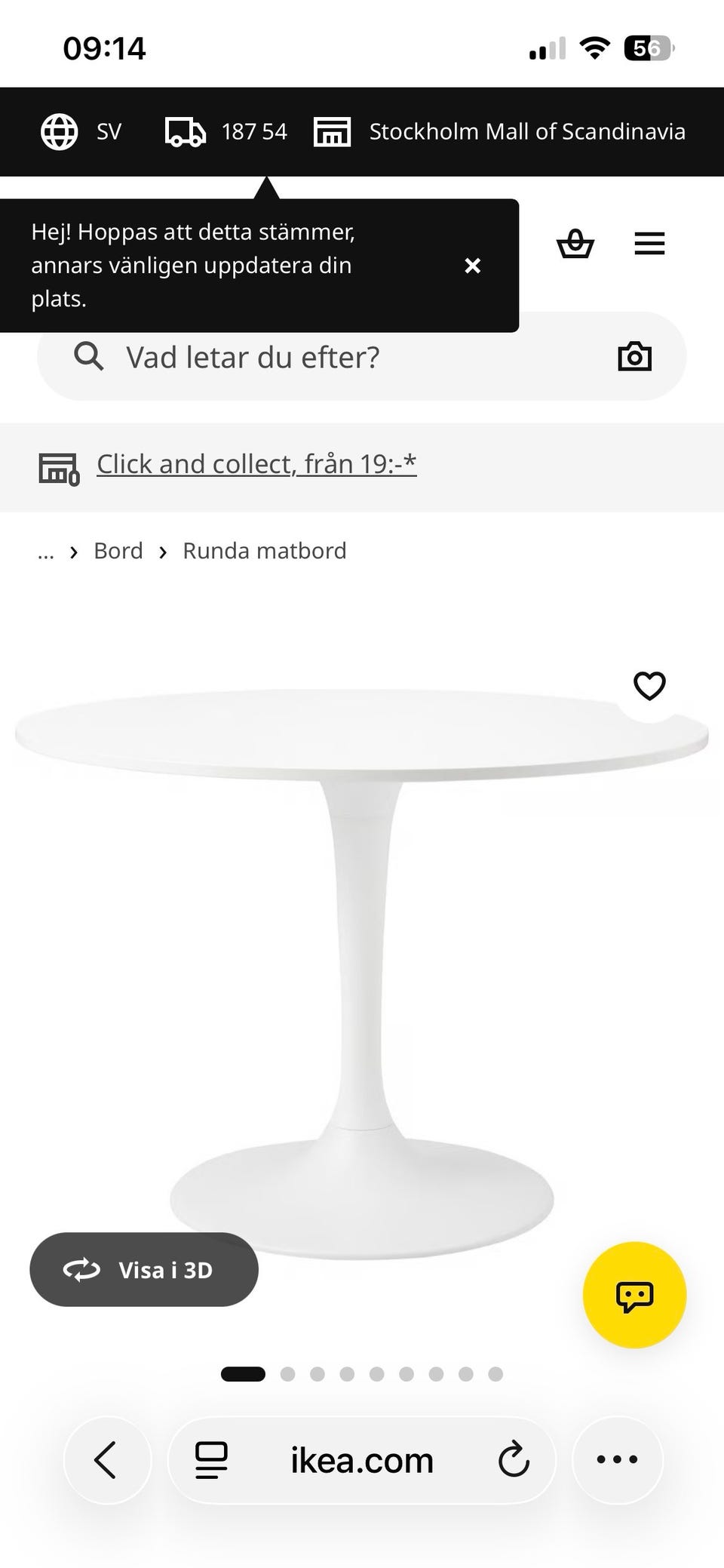Search by photo with the camera icon
Image resolution: width=724 pixels, height=1568 pixels.
(634, 357)
